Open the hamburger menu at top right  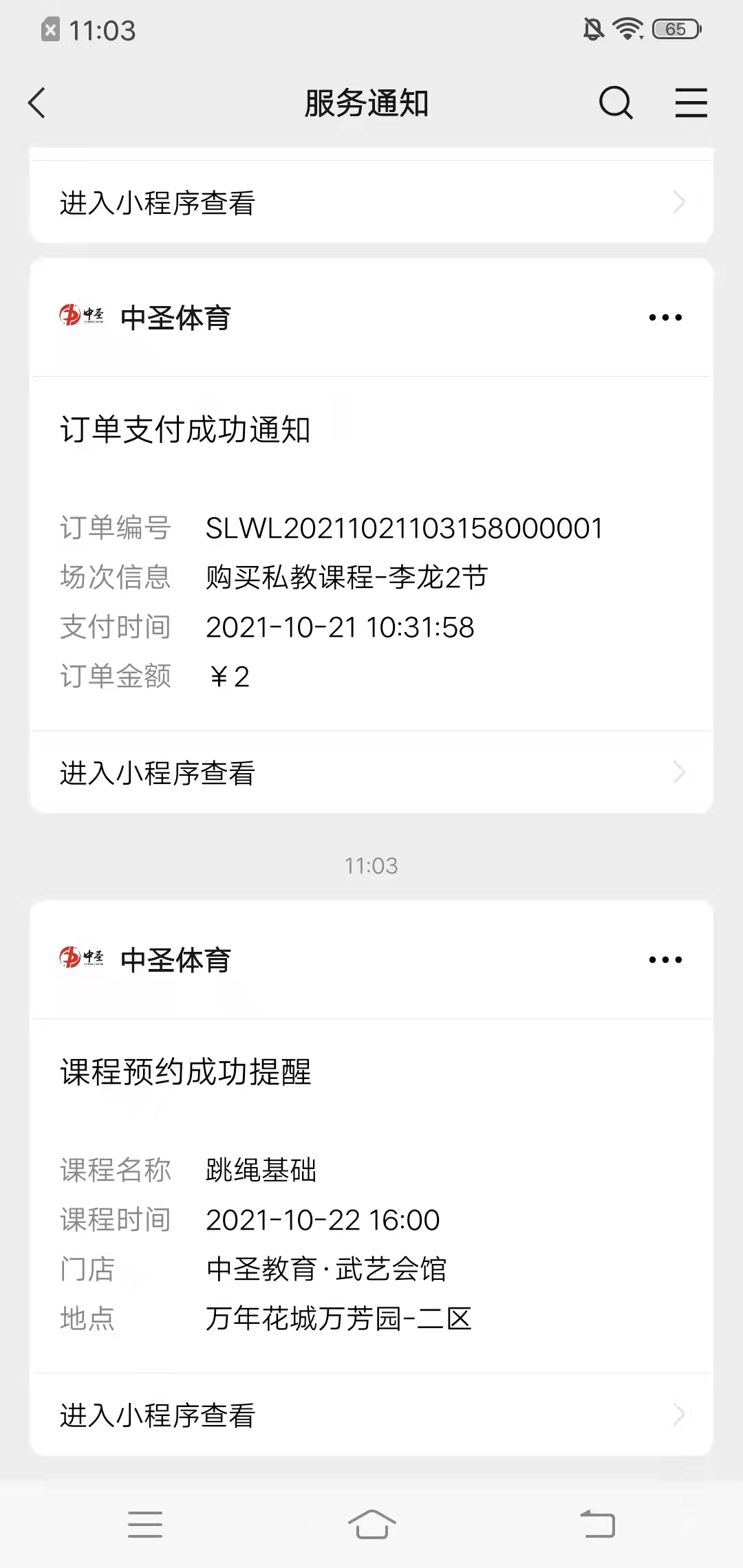click(x=691, y=103)
